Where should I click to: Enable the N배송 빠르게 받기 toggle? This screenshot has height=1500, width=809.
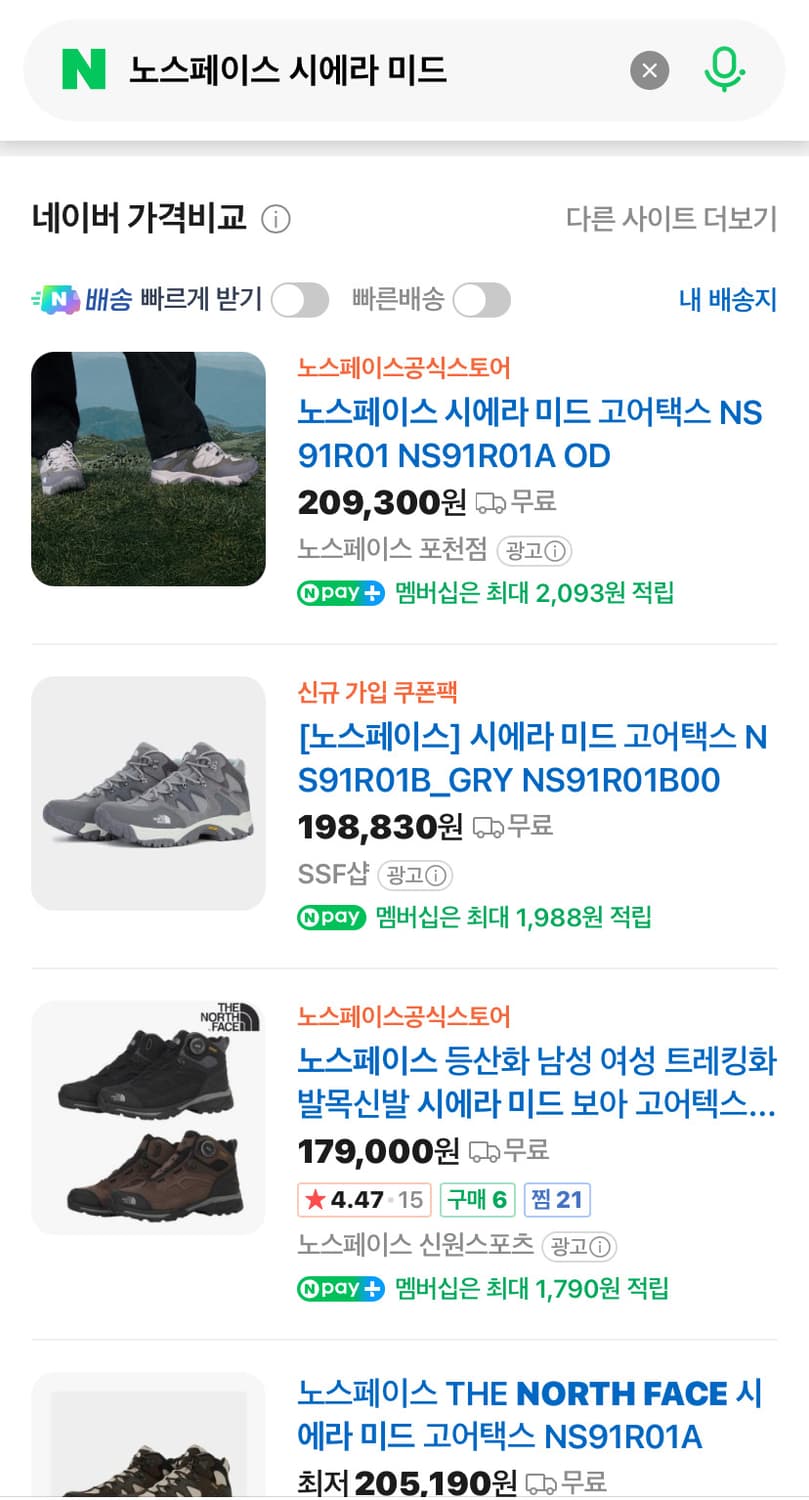[299, 299]
